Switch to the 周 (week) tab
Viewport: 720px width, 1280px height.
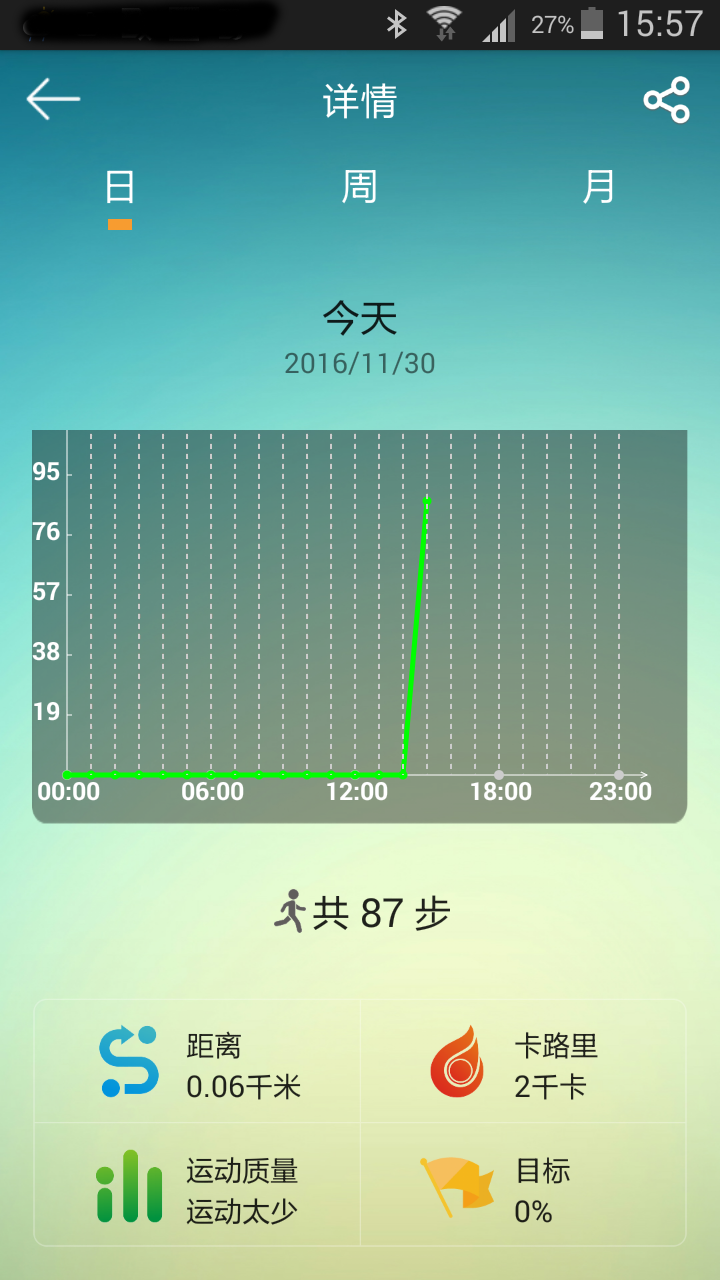tap(360, 187)
